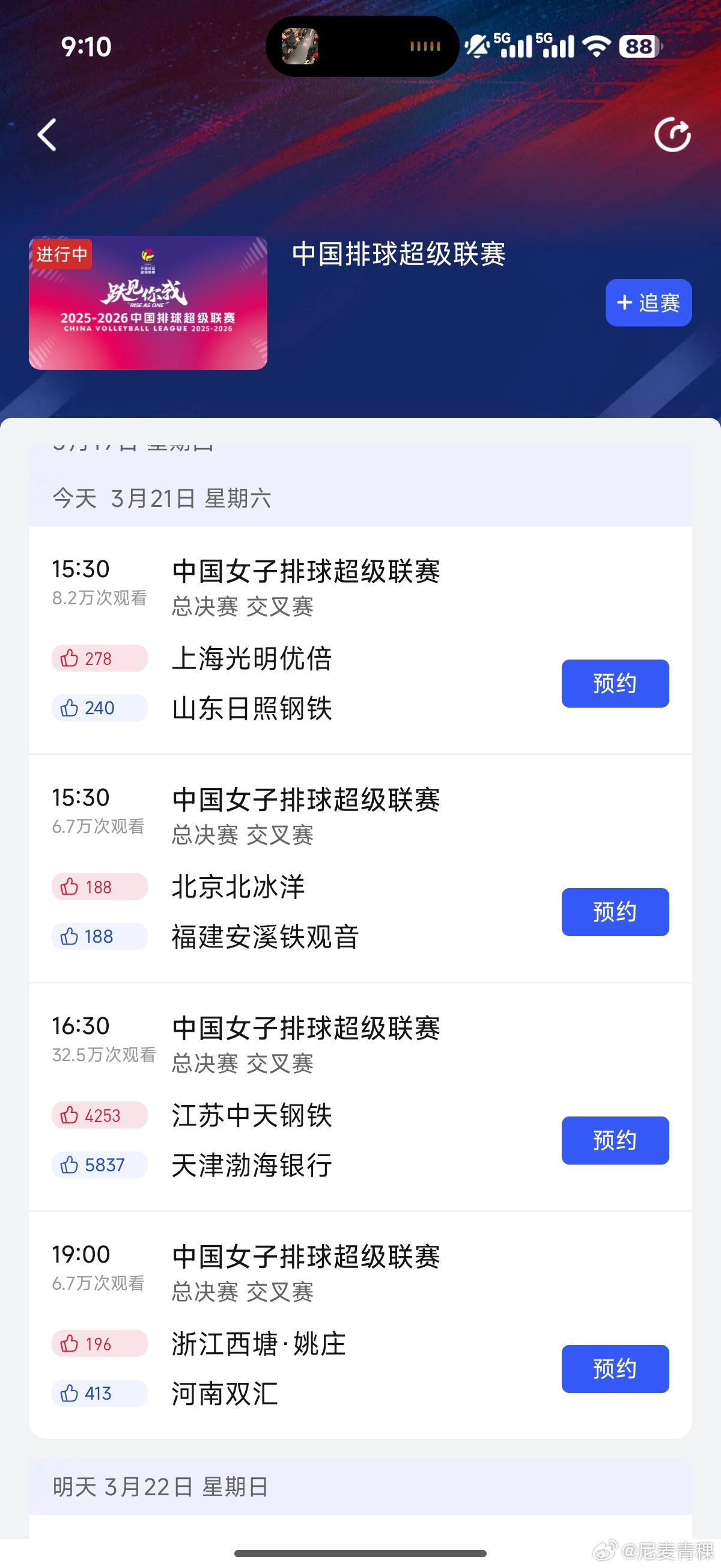Viewport: 721px width, 1568px height.
Task: Toggle a reminder for the 19:00 浙江西塘 match
Action: pyautogui.click(x=615, y=1368)
